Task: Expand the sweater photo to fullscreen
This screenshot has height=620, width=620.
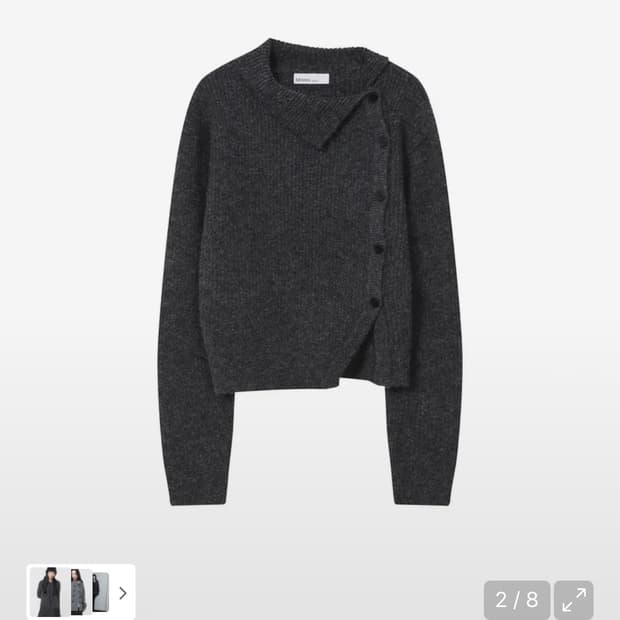Action: click(x=573, y=600)
